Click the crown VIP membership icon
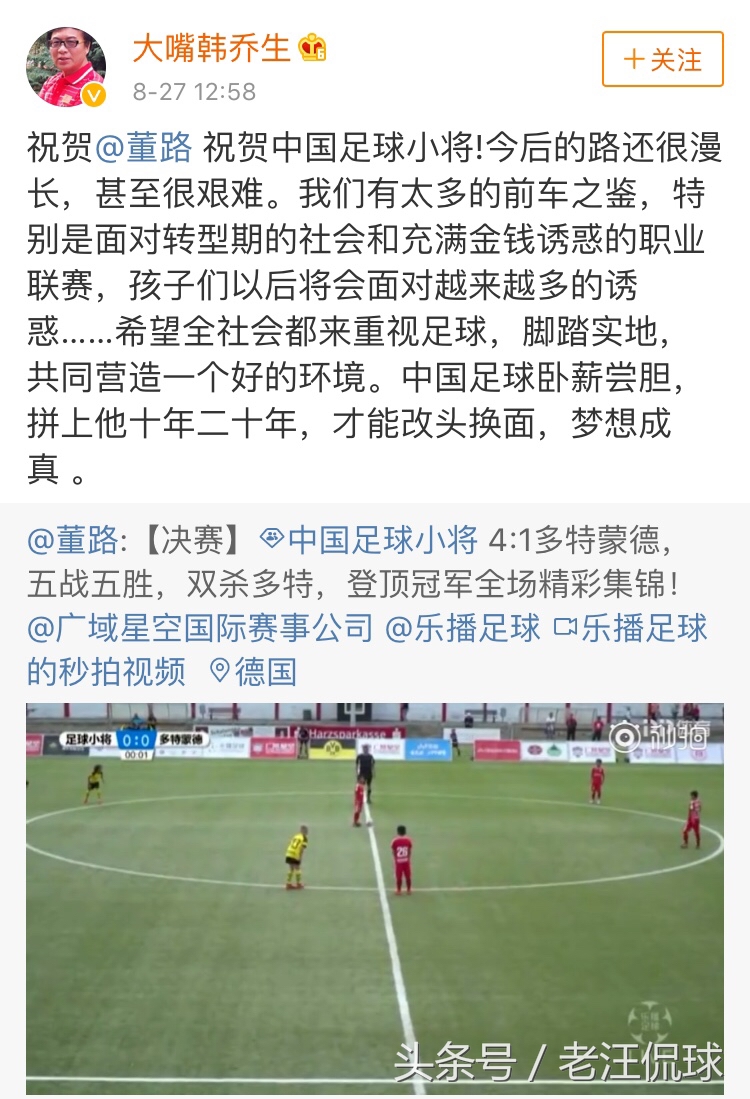 click(x=313, y=48)
